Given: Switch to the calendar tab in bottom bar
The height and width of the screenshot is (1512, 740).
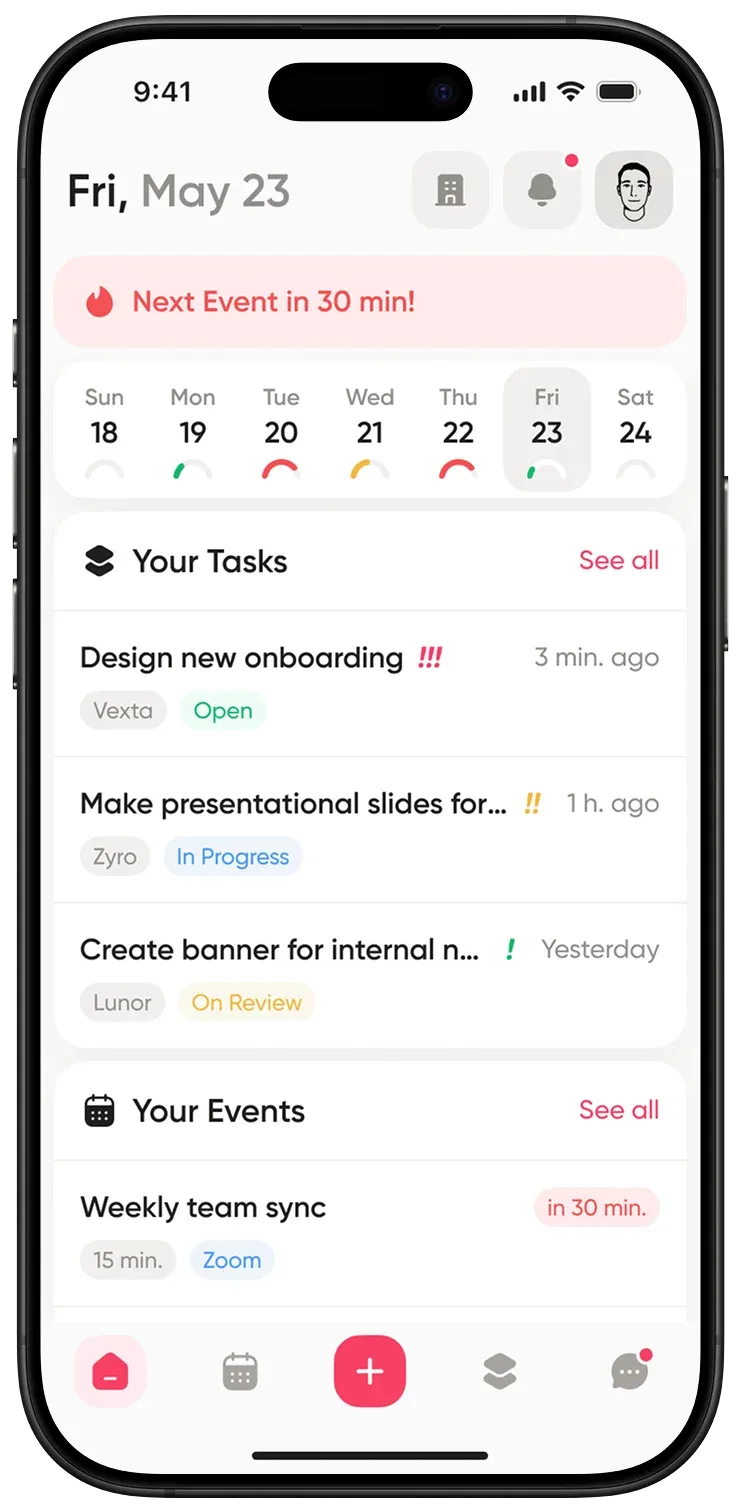Looking at the screenshot, I should [240, 1372].
